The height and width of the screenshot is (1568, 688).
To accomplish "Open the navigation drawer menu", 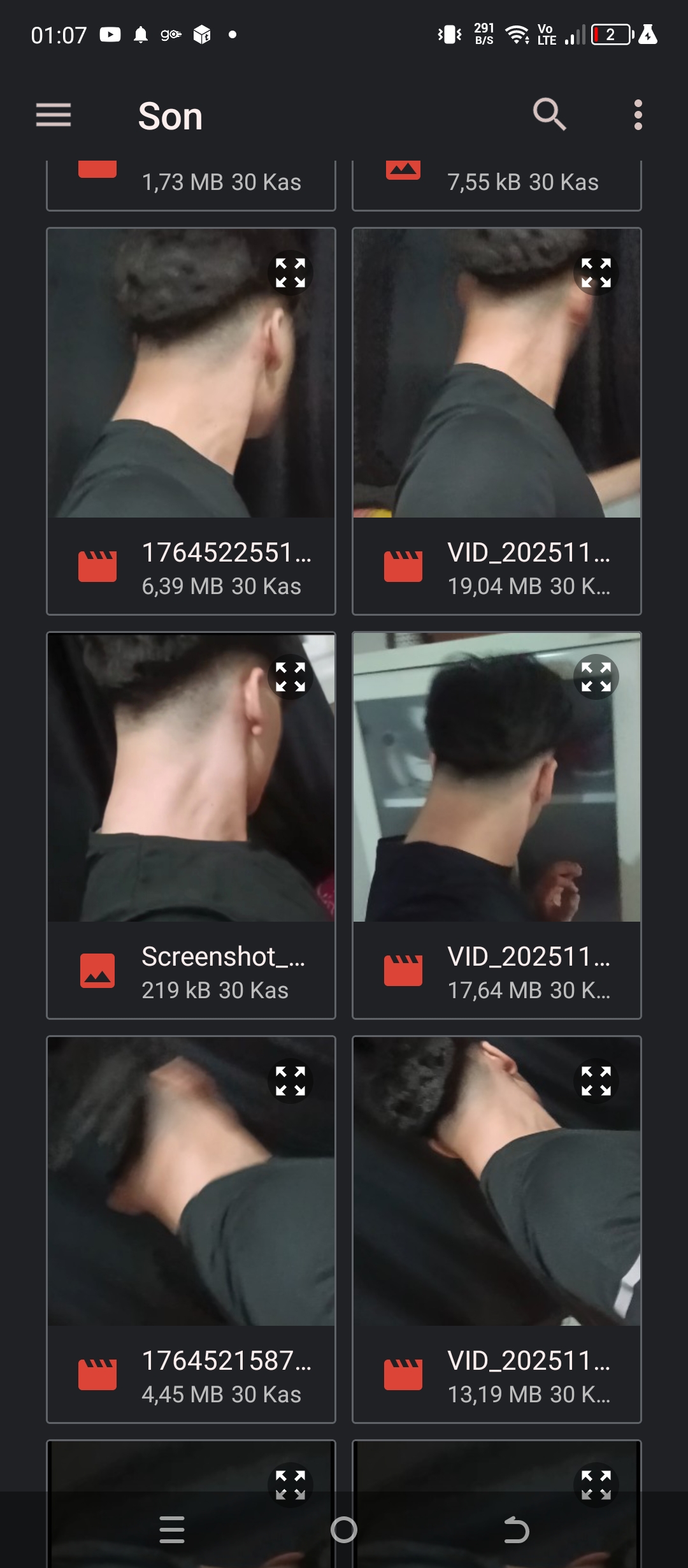I will [x=54, y=115].
